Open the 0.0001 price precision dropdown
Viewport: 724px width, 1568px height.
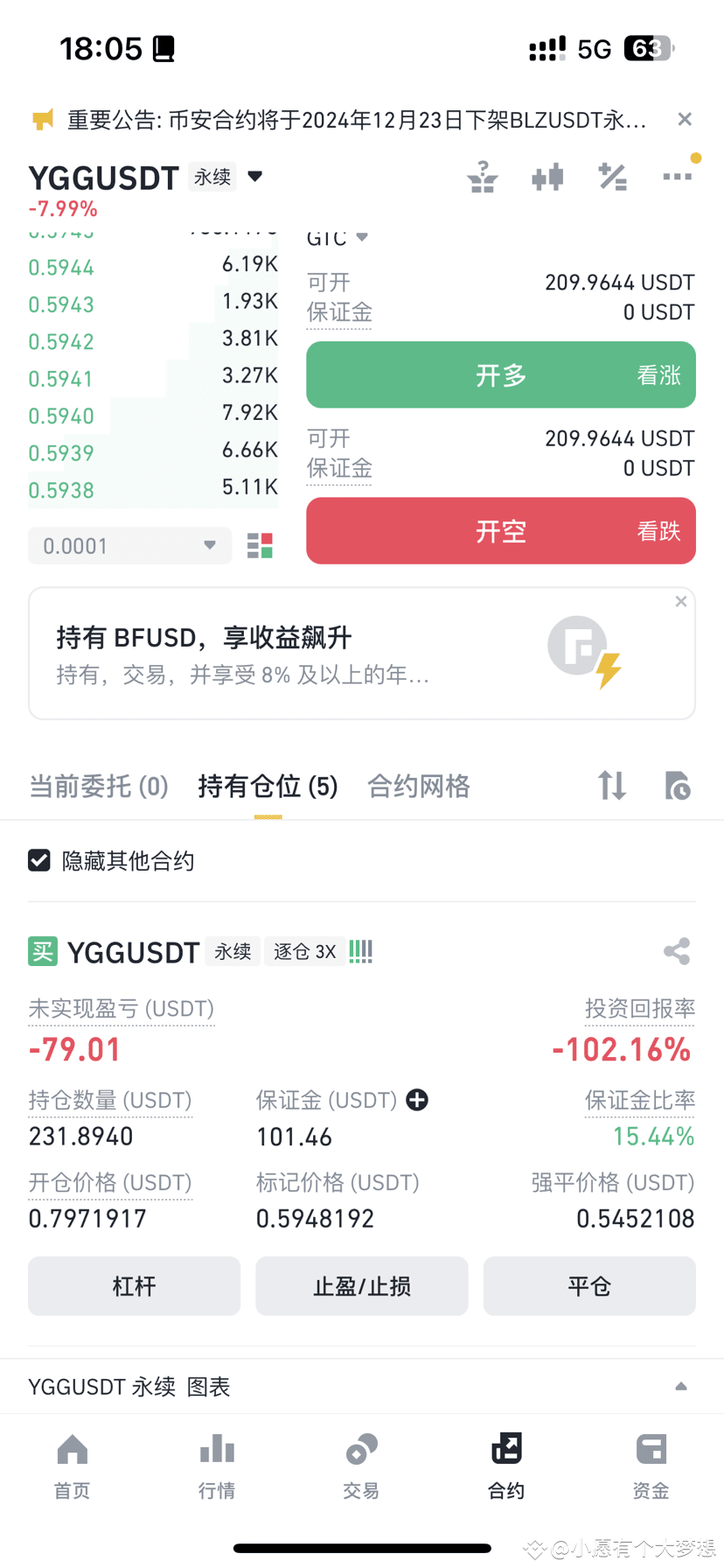tap(129, 544)
